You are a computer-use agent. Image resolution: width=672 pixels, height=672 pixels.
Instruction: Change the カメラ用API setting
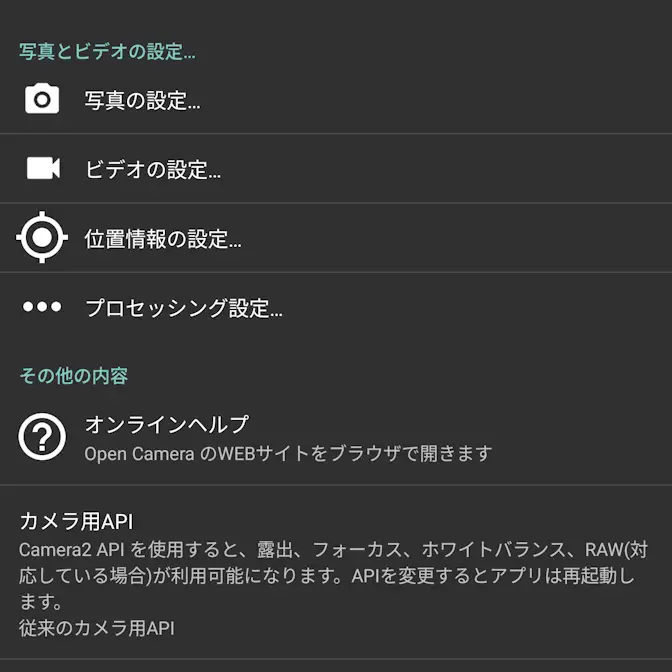click(x=336, y=573)
